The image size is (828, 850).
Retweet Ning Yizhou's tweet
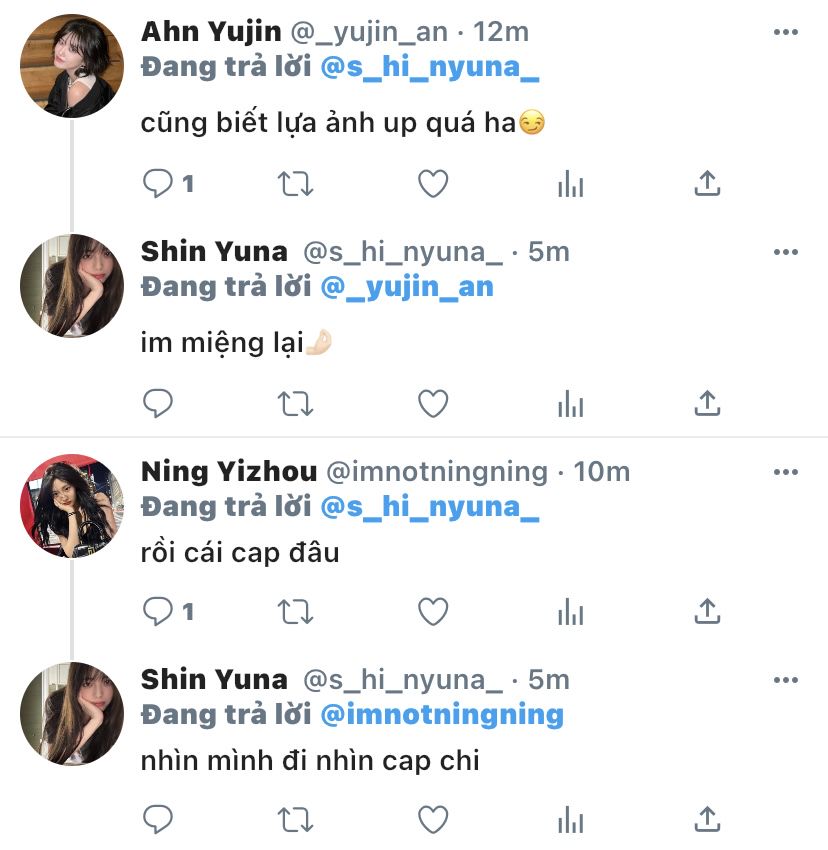pos(296,610)
